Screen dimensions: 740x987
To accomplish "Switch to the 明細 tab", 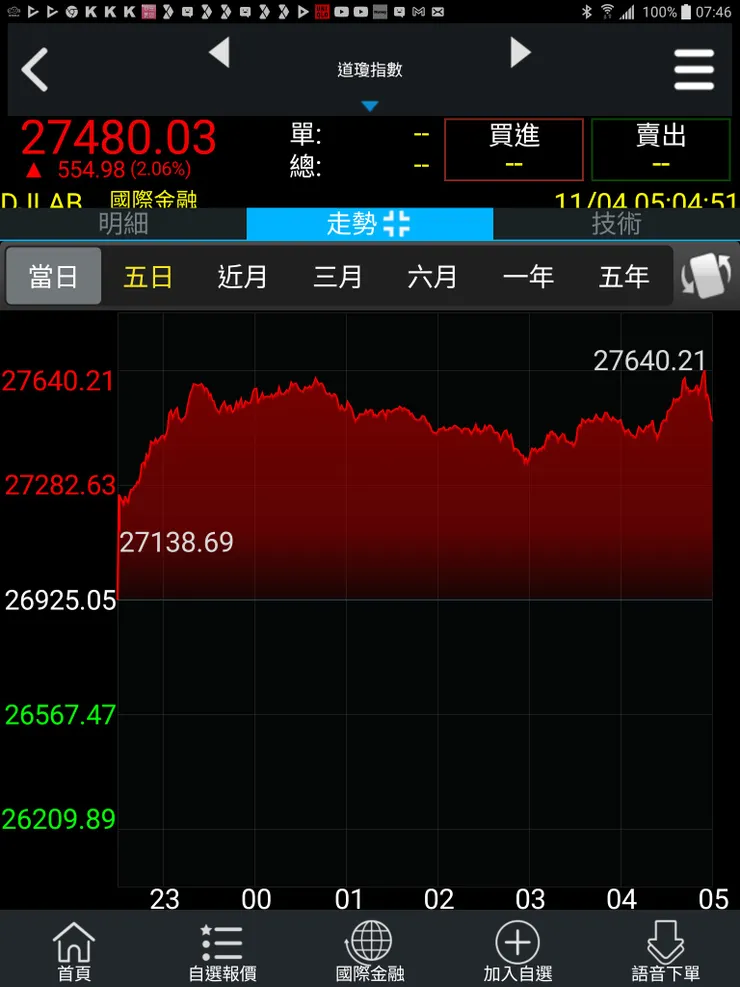I will pyautogui.click(x=123, y=224).
